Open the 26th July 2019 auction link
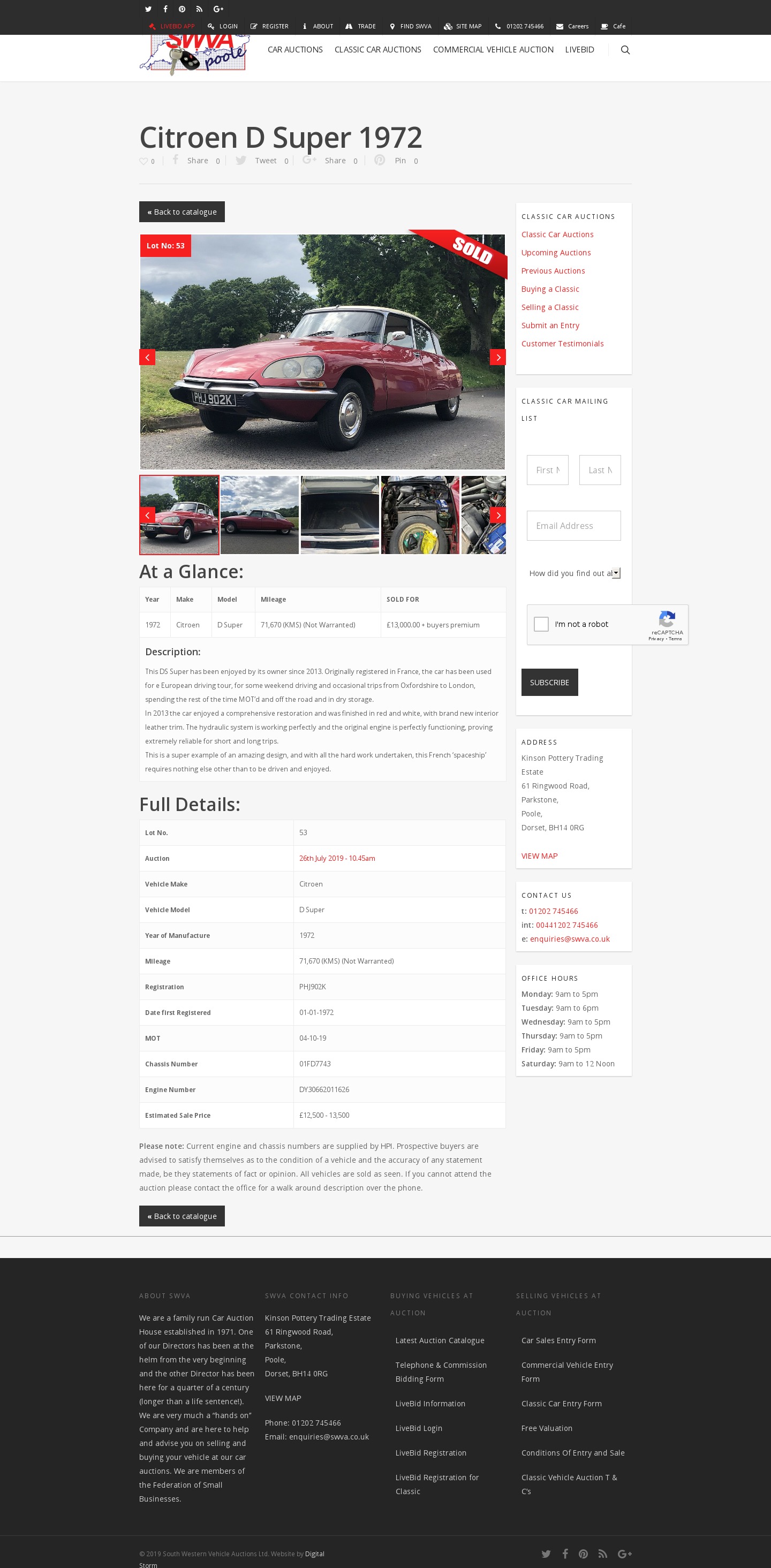 pos(337,858)
